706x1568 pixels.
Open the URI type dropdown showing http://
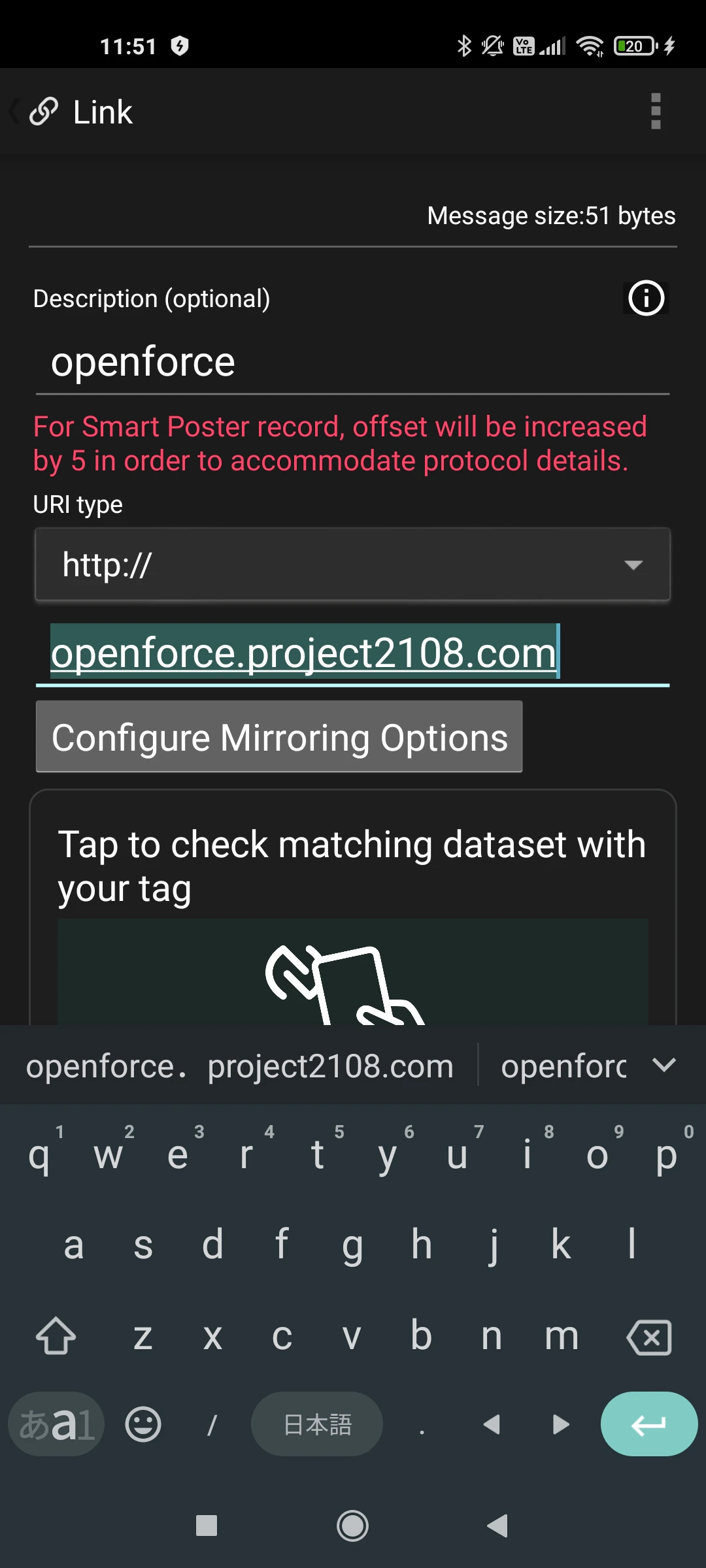(x=352, y=564)
